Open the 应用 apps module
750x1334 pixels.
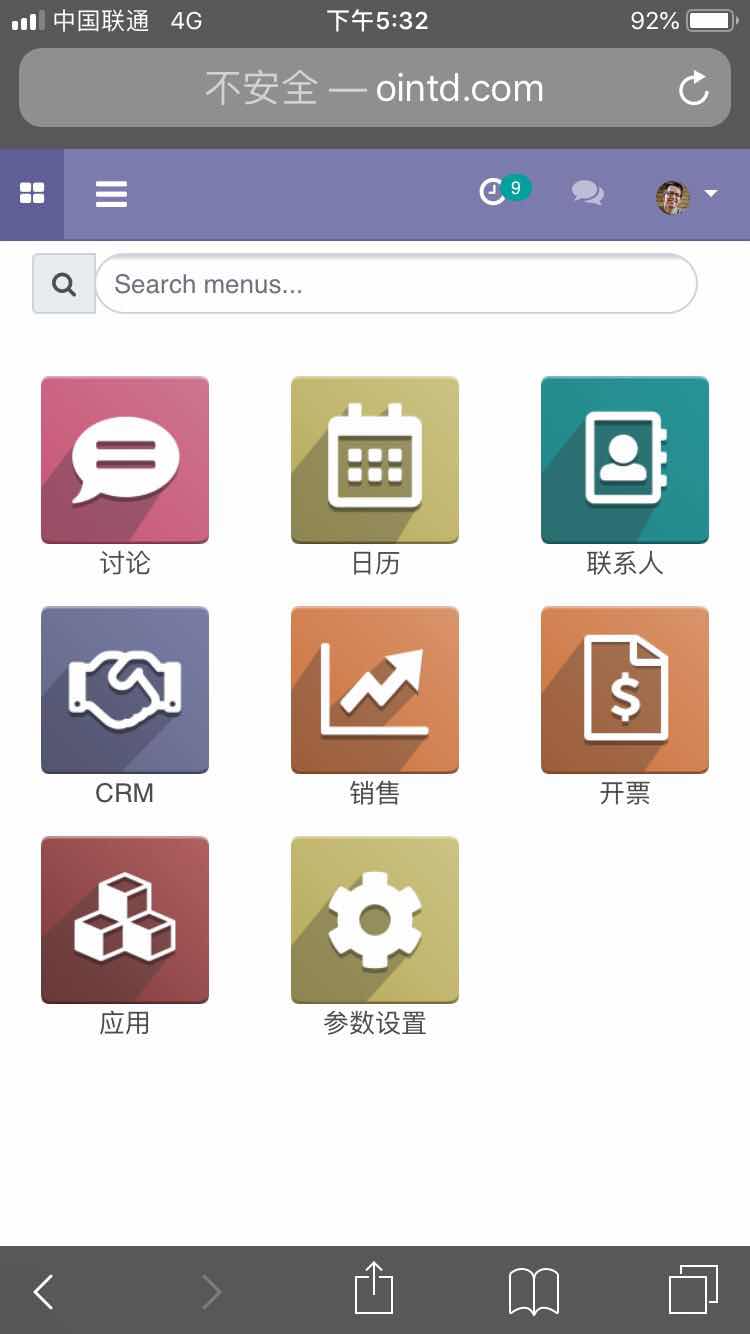[x=125, y=920]
